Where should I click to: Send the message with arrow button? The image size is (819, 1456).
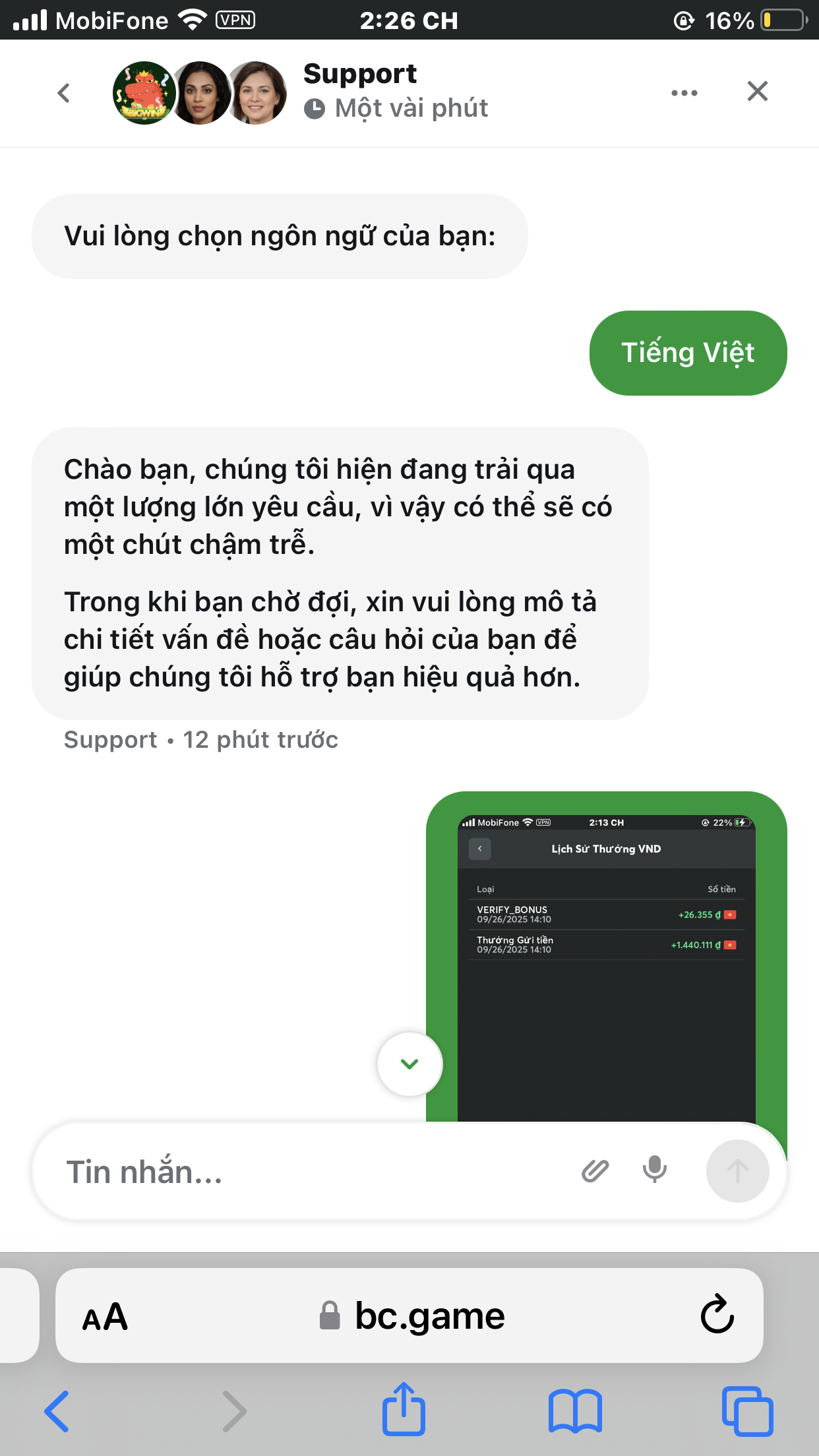pos(737,1171)
